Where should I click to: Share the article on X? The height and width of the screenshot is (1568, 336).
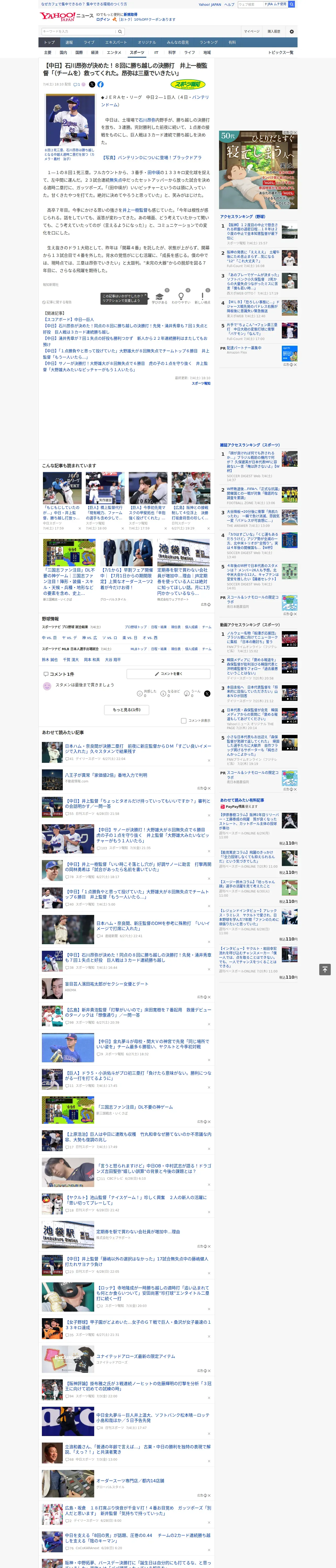pyautogui.click(x=92, y=85)
